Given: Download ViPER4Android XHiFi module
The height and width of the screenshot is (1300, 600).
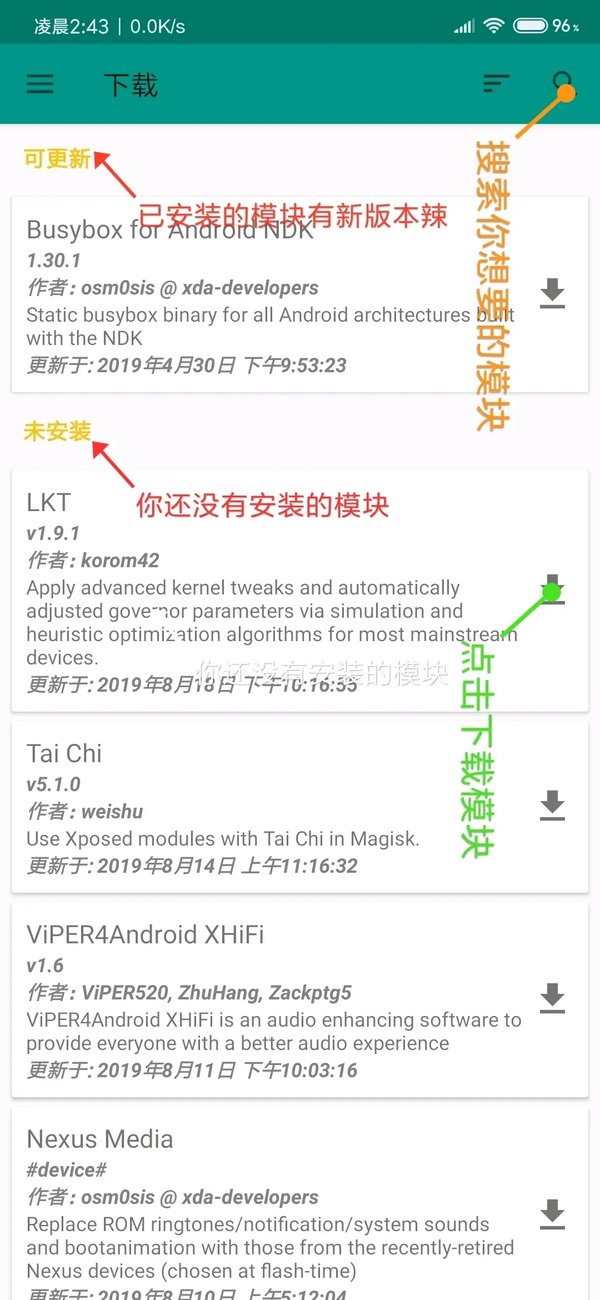Looking at the screenshot, I should 552,998.
